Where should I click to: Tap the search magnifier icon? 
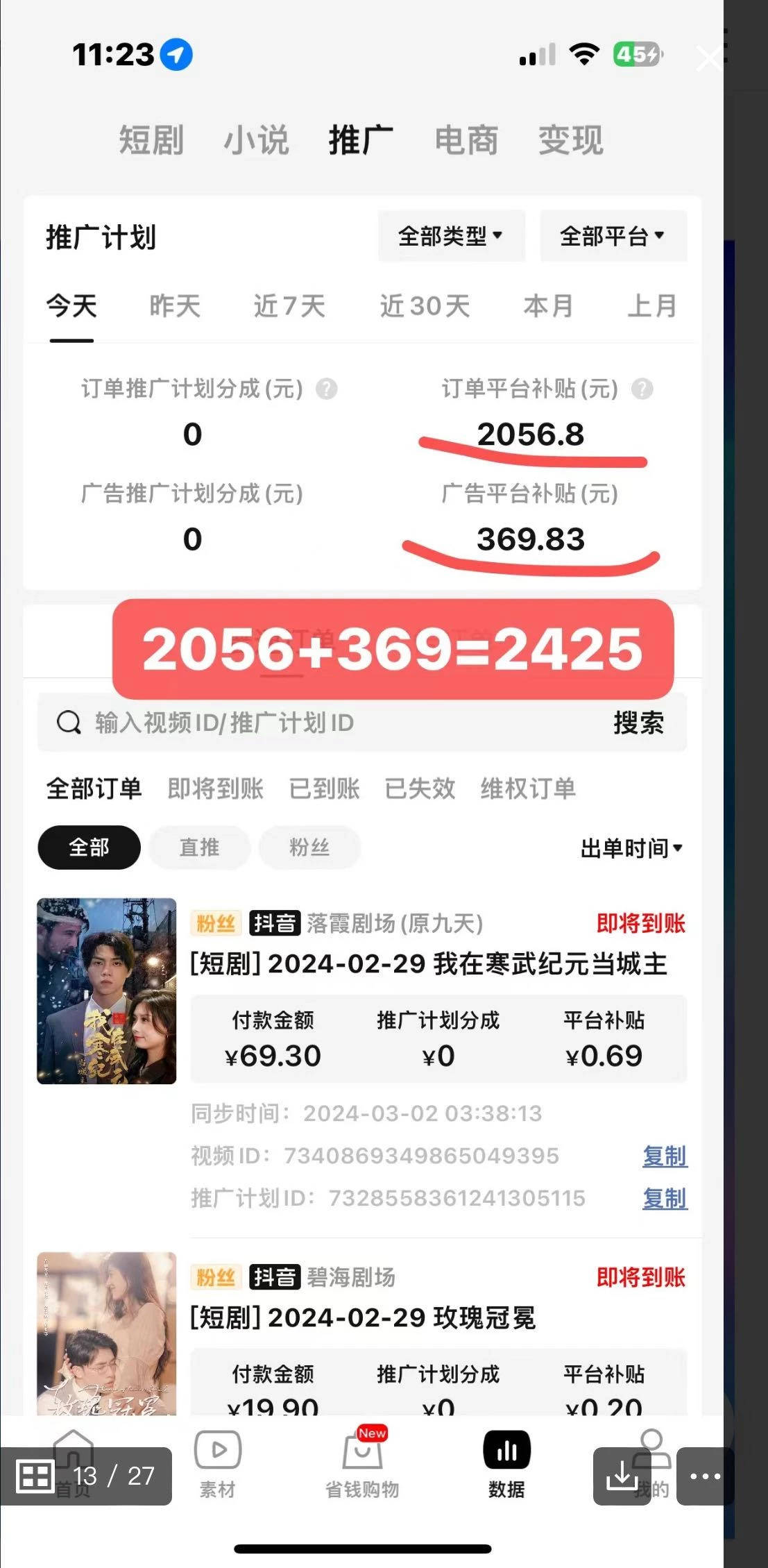(68, 722)
